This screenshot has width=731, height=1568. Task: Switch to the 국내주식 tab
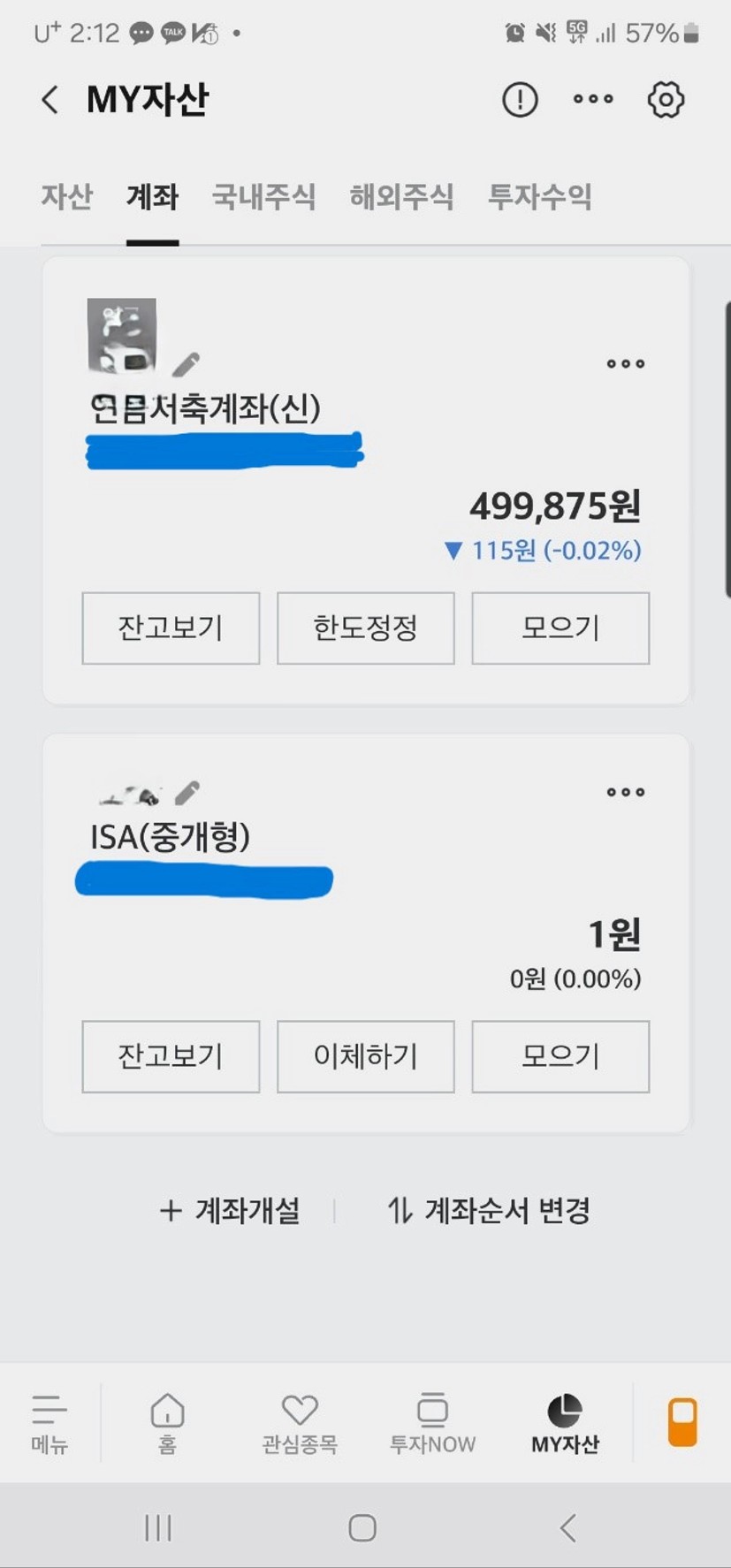(x=263, y=196)
